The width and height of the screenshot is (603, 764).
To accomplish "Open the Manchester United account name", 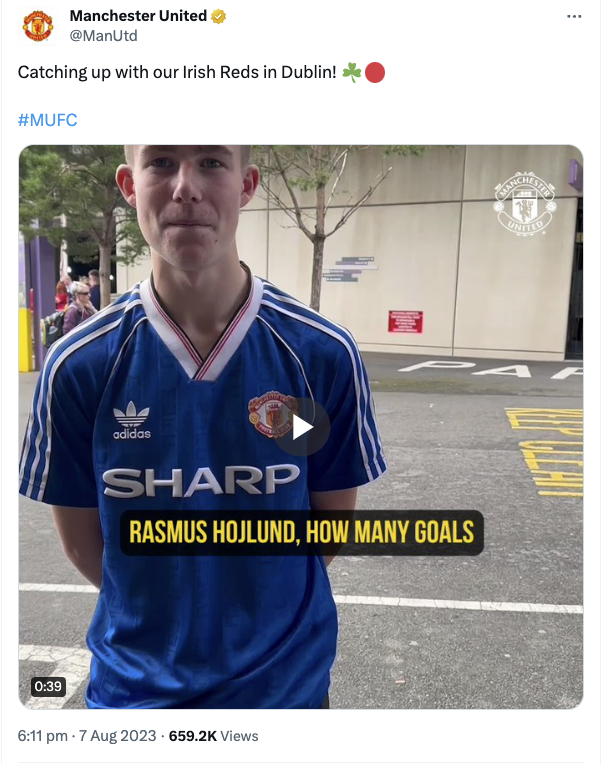I will tap(138, 16).
